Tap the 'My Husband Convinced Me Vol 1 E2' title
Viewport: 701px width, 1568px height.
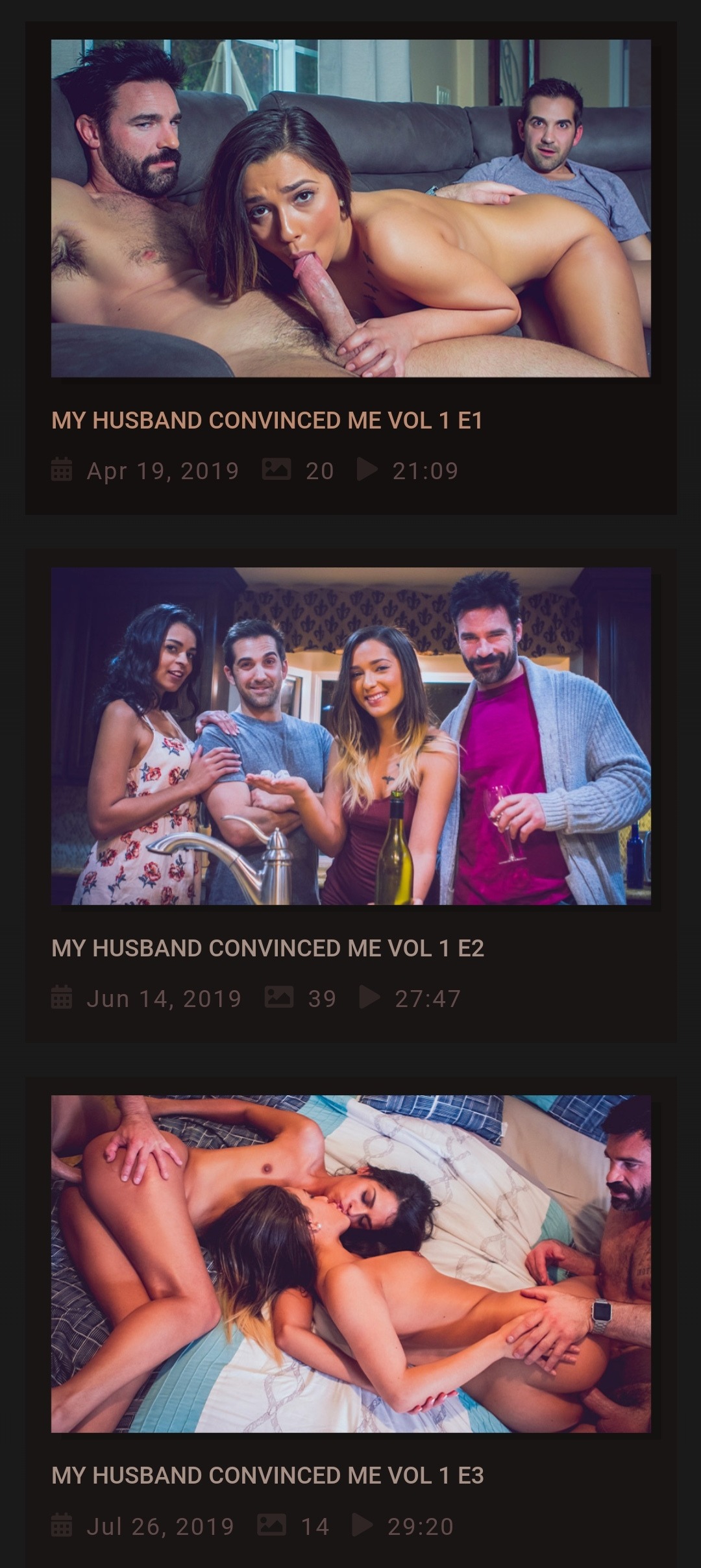(267, 948)
